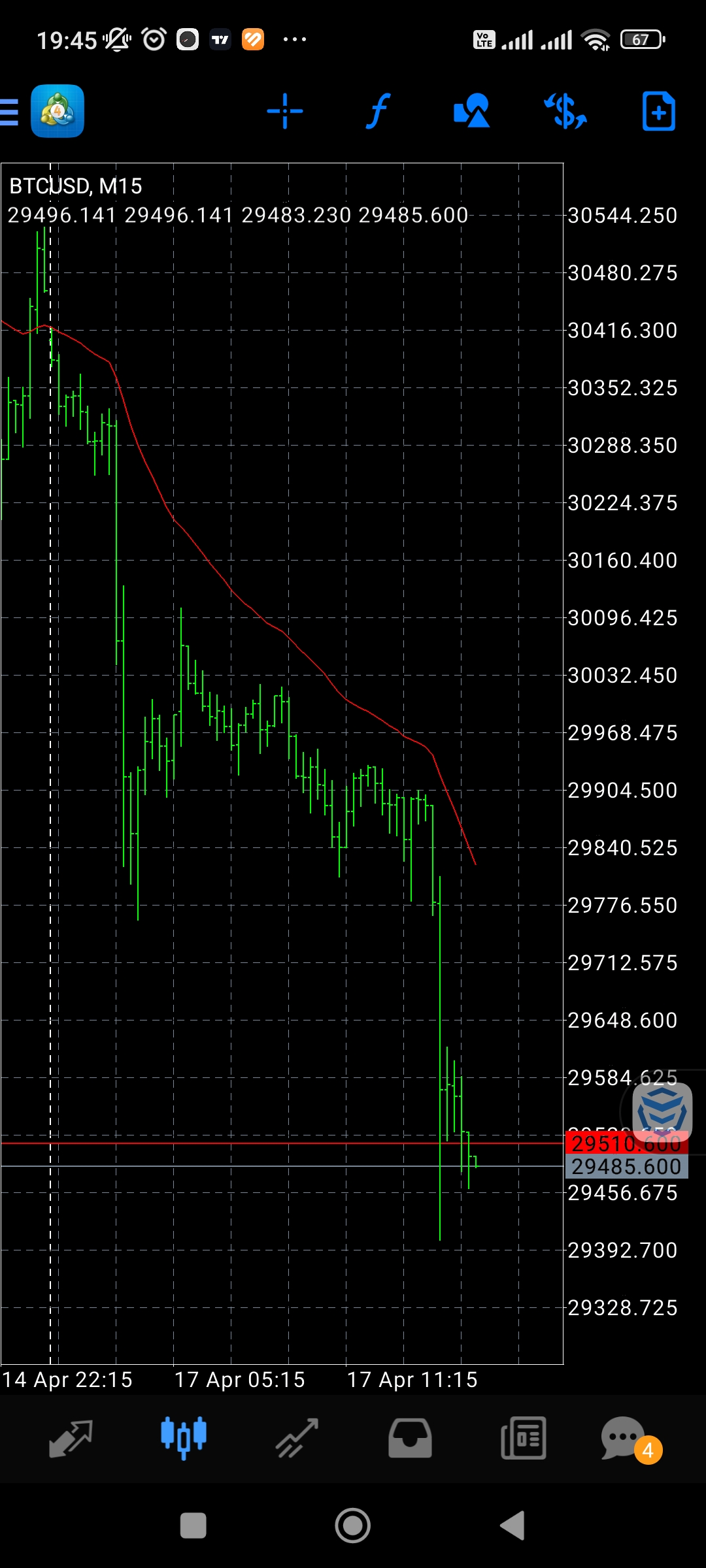Switch to the News tab

pyautogui.click(x=523, y=1438)
